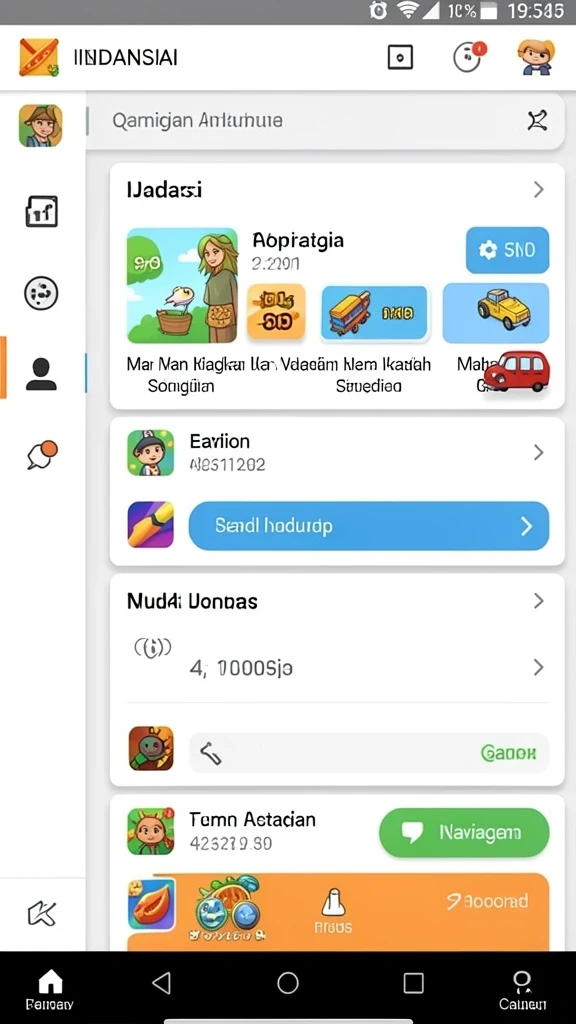Tap the avatar at the top of the side rail
This screenshot has height=1024, width=576.
pos(40,125)
